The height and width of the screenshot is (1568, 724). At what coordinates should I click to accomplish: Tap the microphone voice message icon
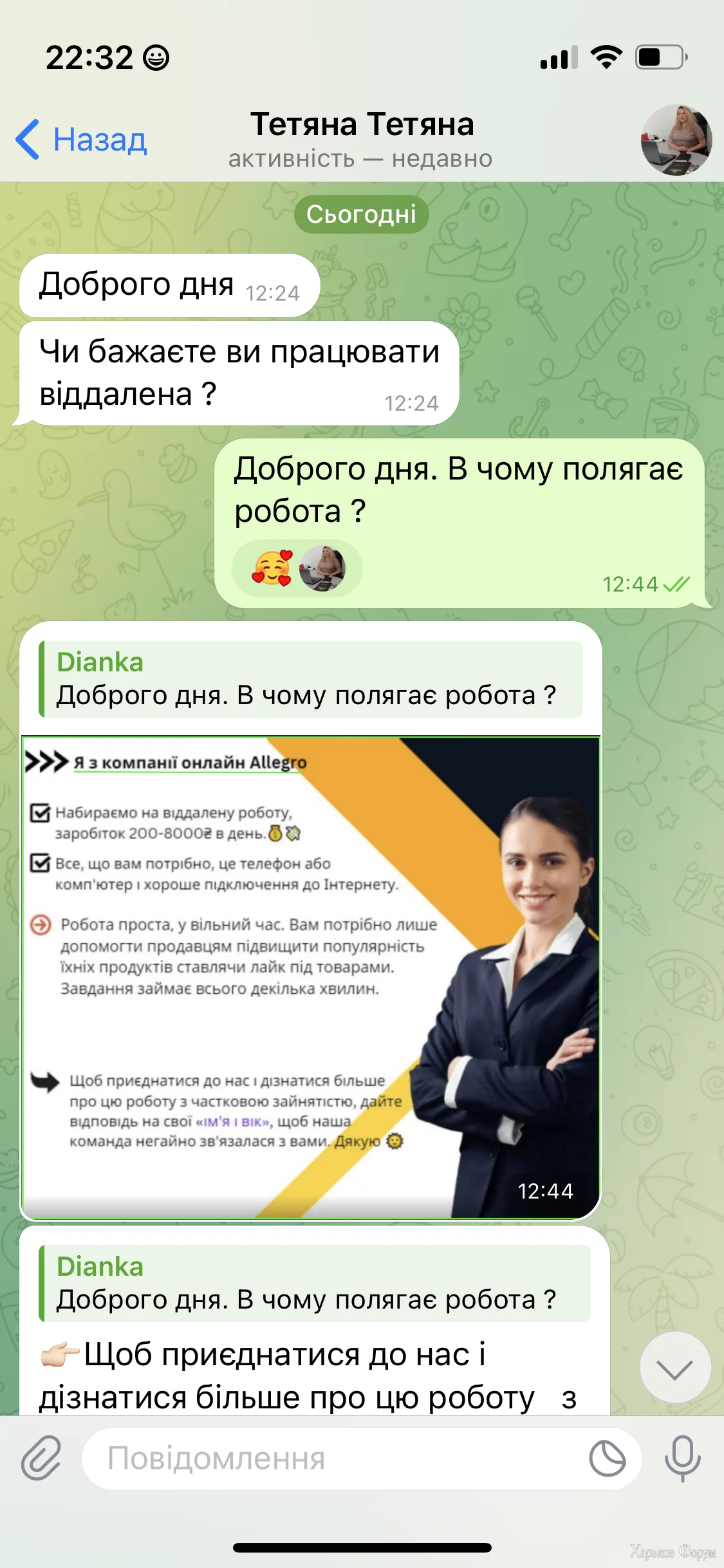(x=682, y=1459)
